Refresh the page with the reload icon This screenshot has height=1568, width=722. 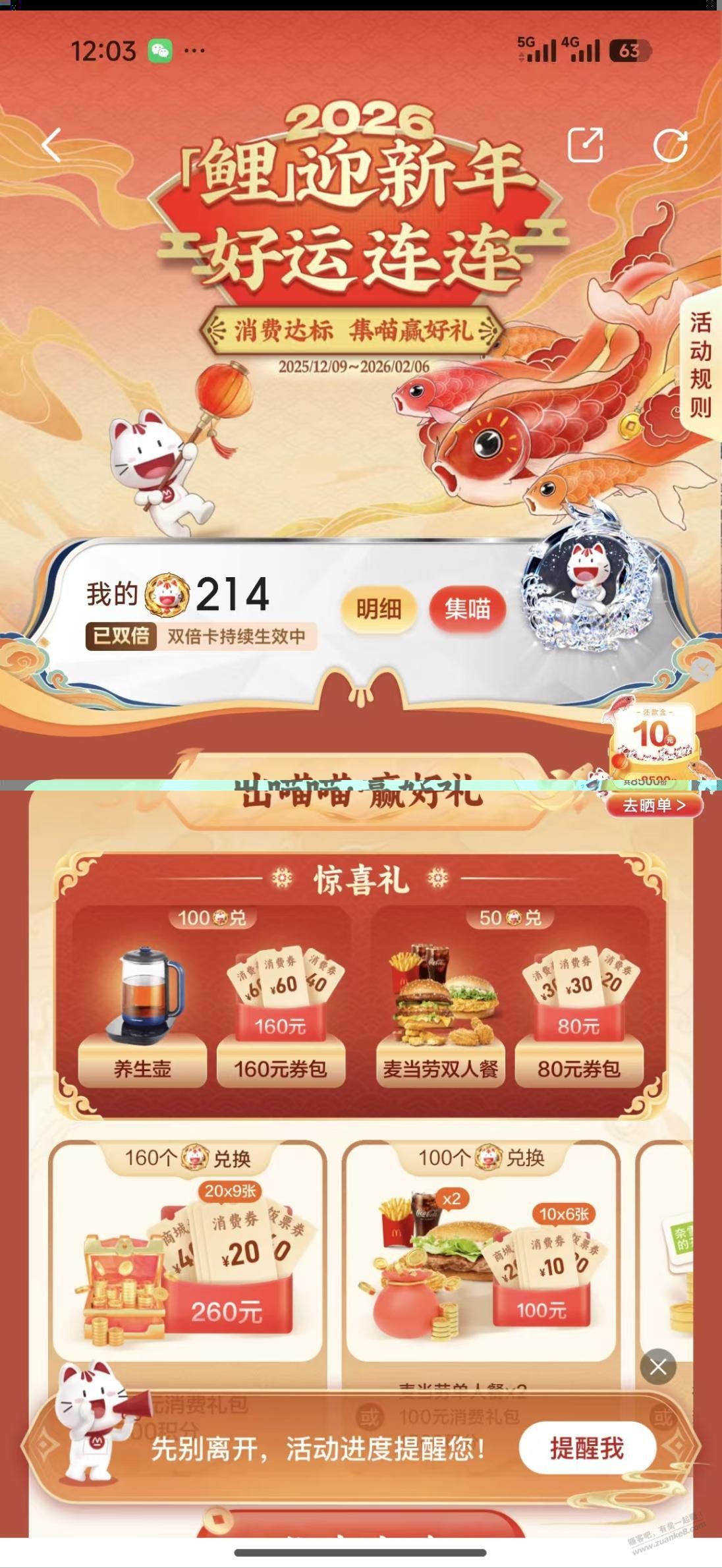click(x=670, y=145)
